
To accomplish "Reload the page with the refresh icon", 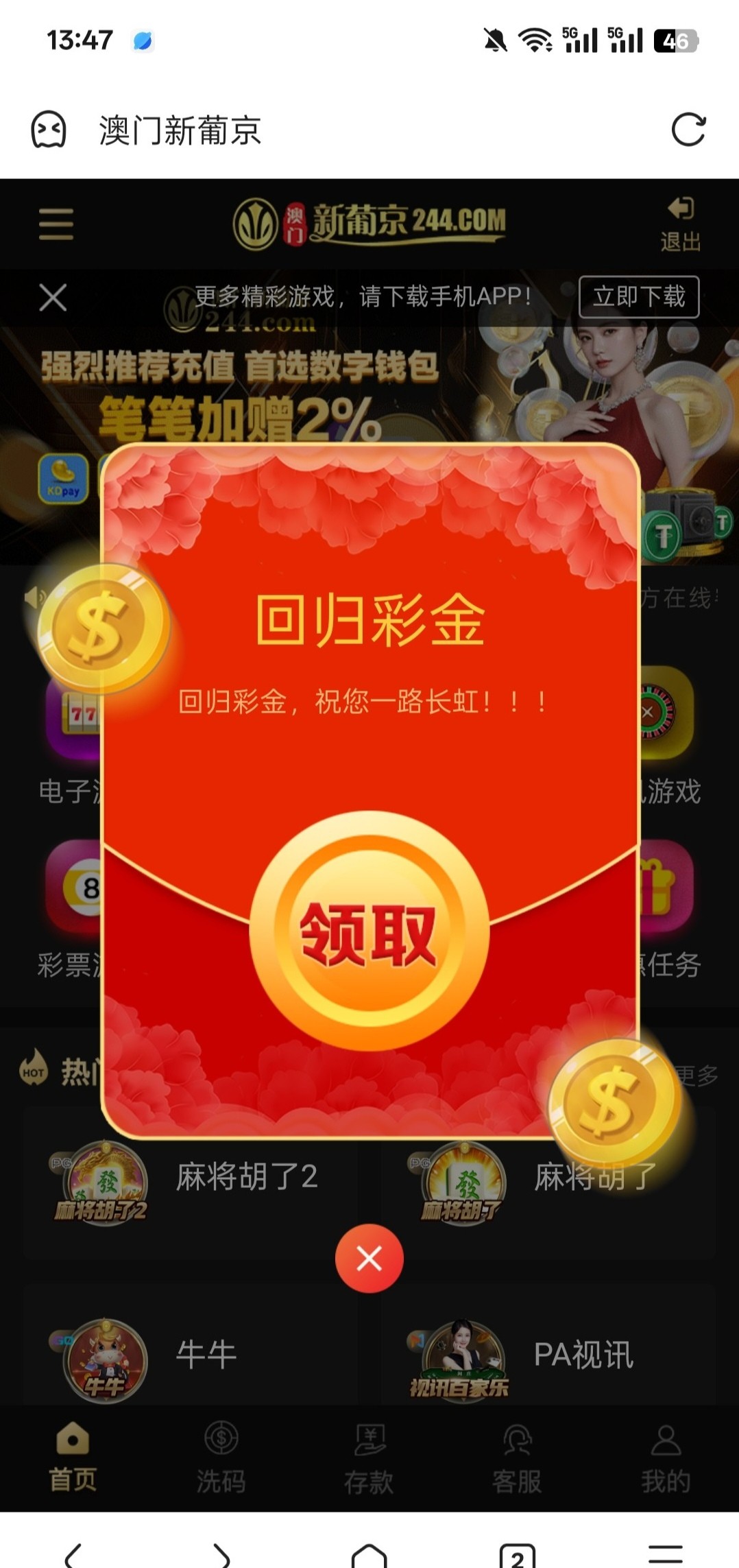I will coord(688,130).
